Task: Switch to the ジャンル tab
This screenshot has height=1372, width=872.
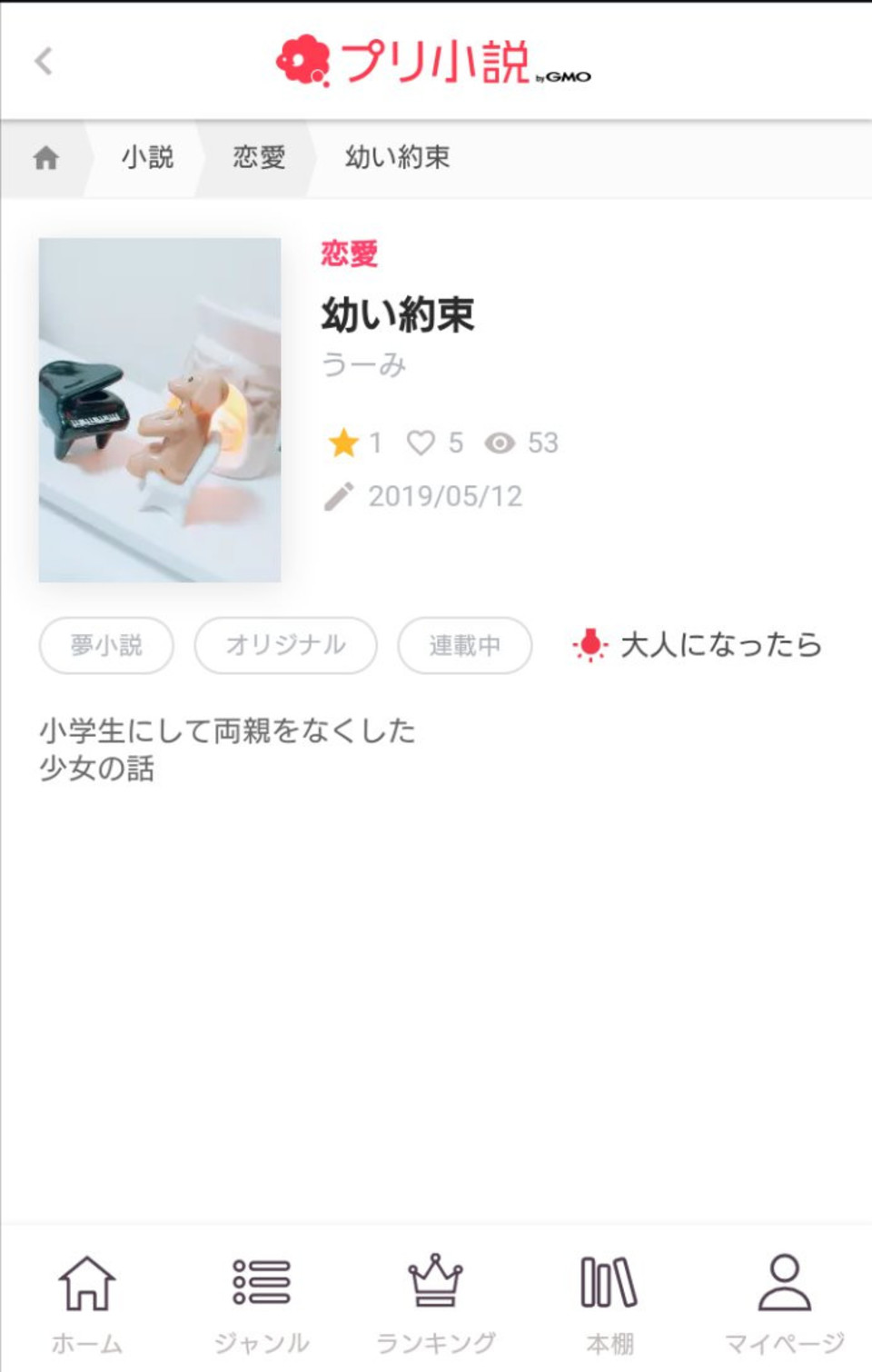Action: (x=262, y=1301)
